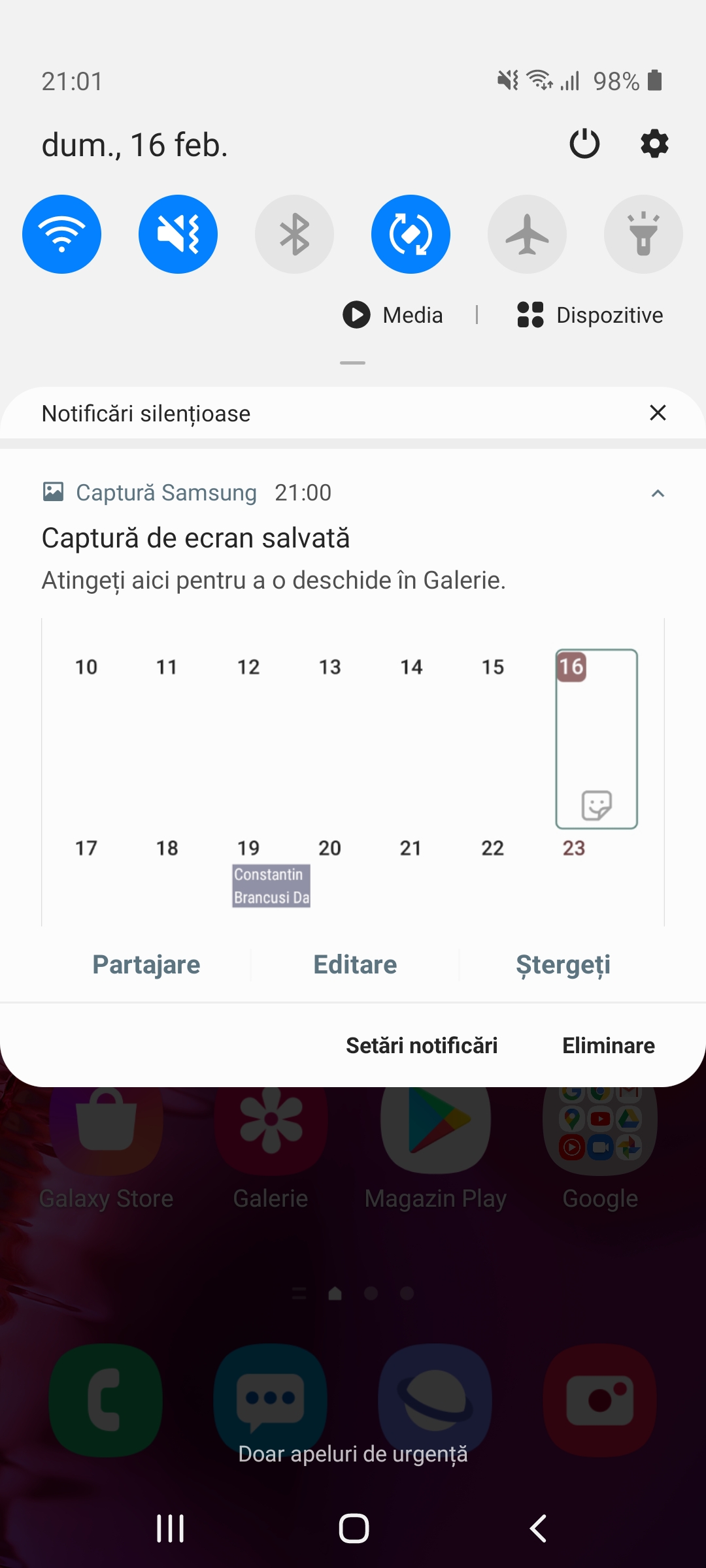The image size is (706, 1568).
Task: Select Ștergeți to delete the screenshot
Action: [x=563, y=965]
